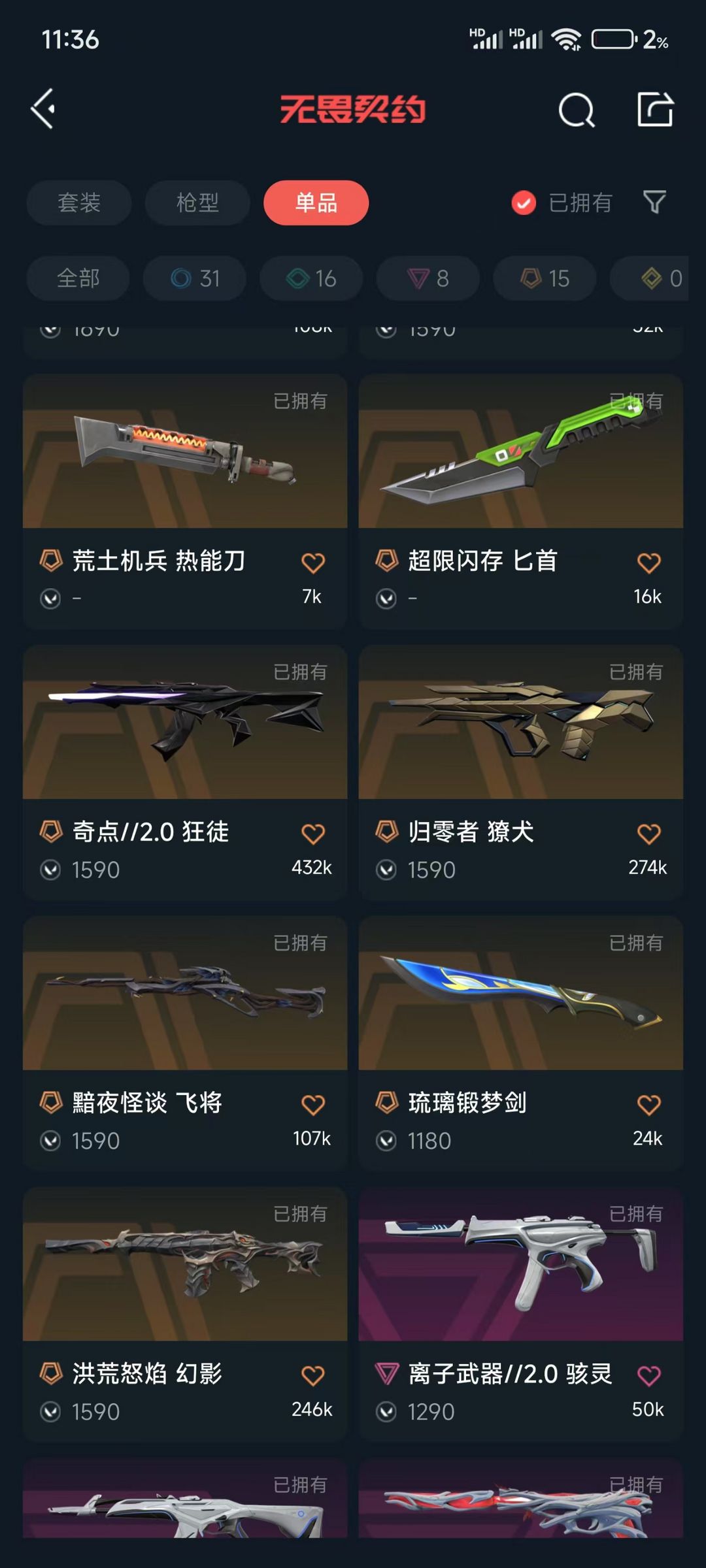Viewport: 706px width, 1568px height.
Task: Uncheck the 已拥有 checkbox
Action: [524, 203]
